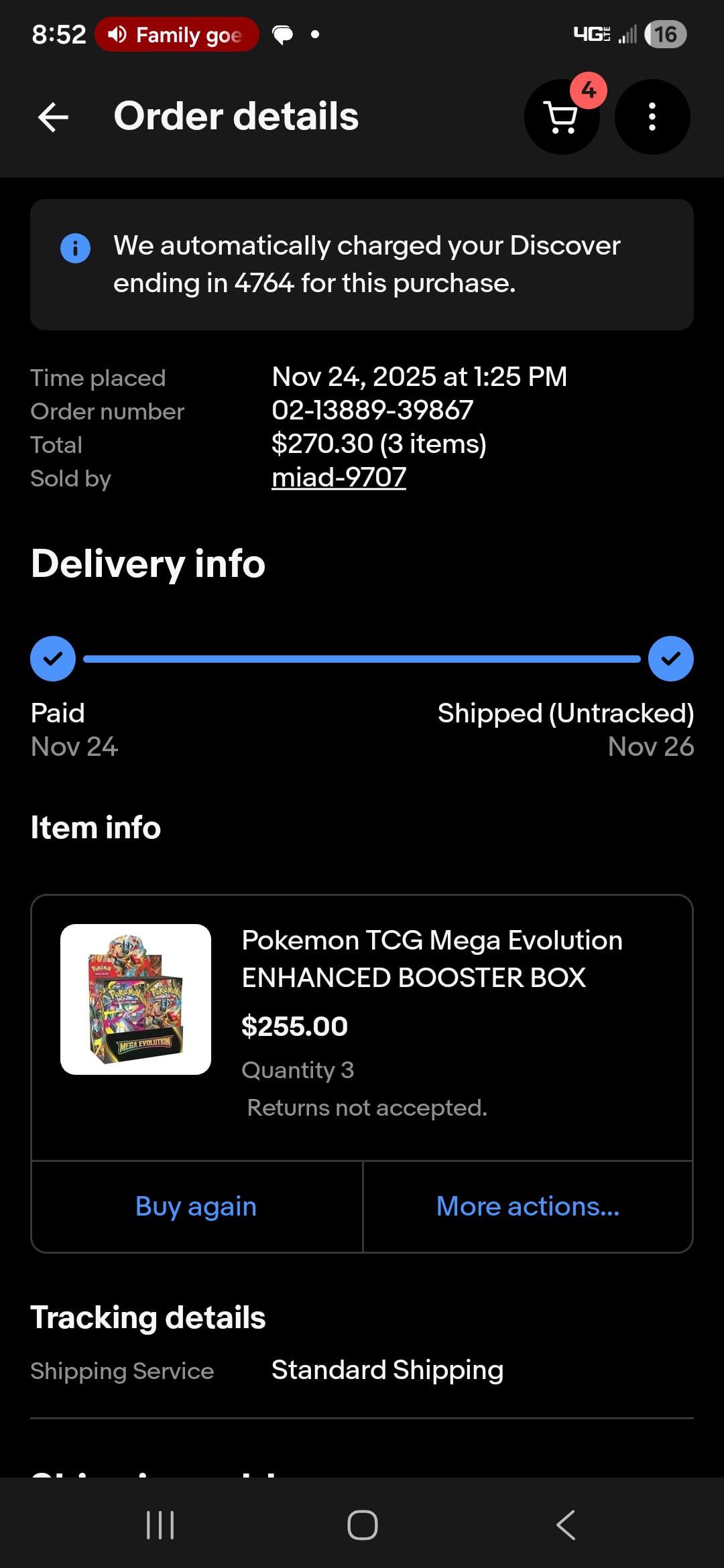The width and height of the screenshot is (724, 1568).
Task: Open seller miad-9707's profile
Action: click(x=339, y=478)
